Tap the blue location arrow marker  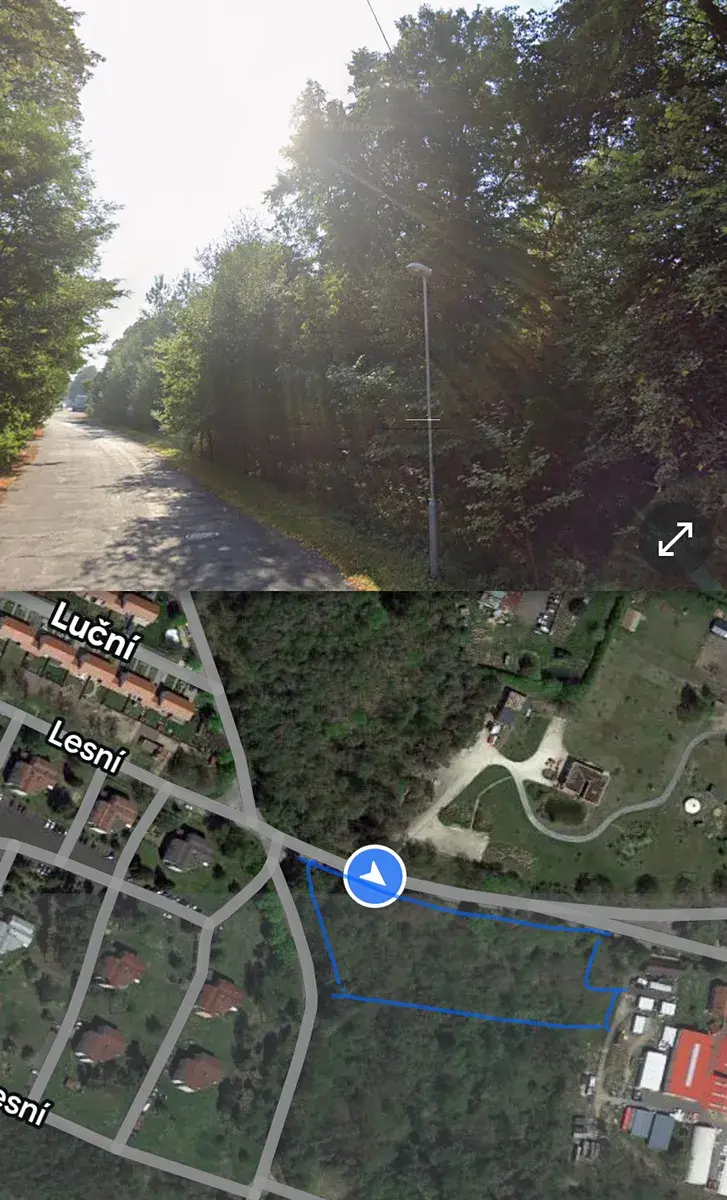(374, 876)
